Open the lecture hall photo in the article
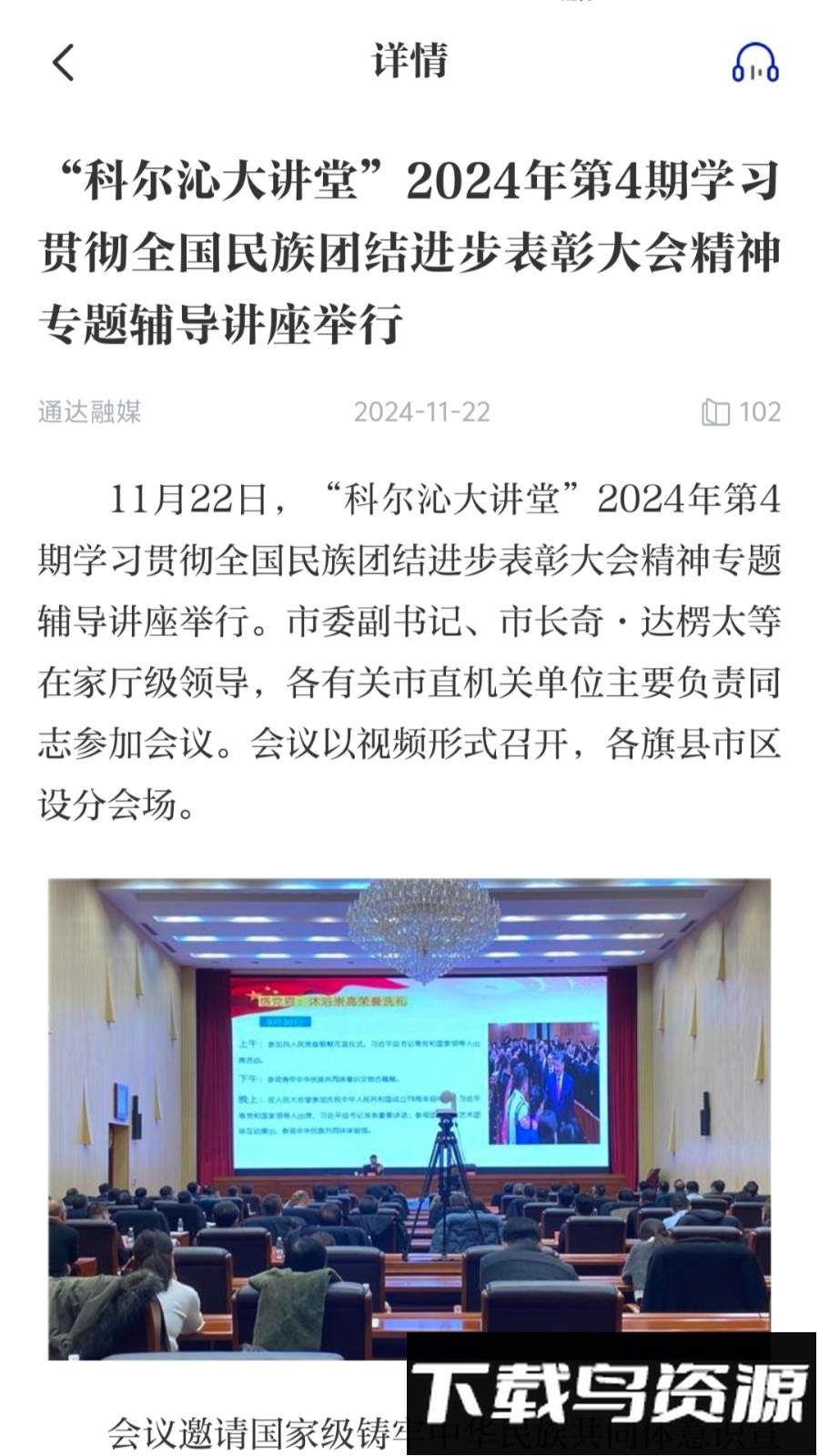This screenshot has height=1456, width=819. (x=409, y=1117)
